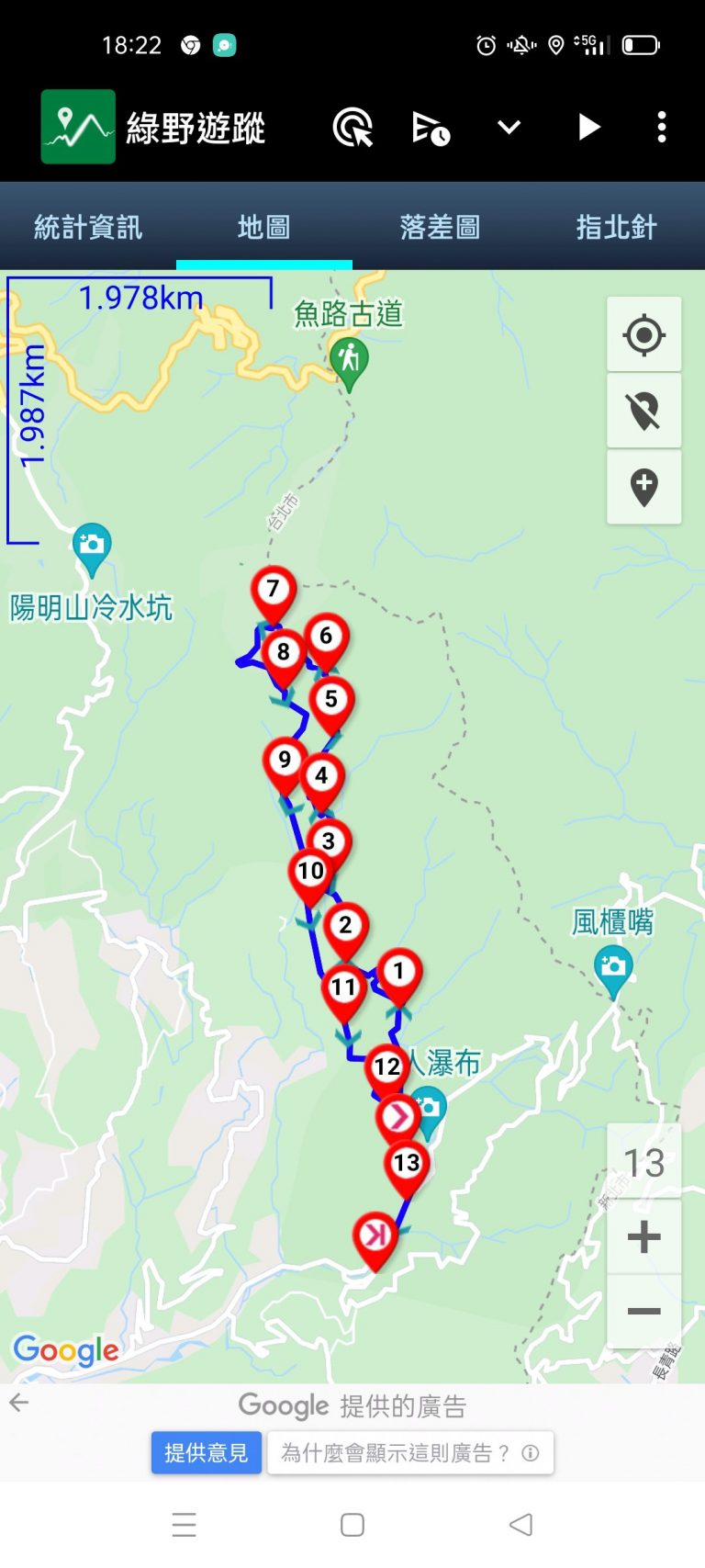Start recording with the play button
Viewport: 705px width, 1568px height.
588,128
